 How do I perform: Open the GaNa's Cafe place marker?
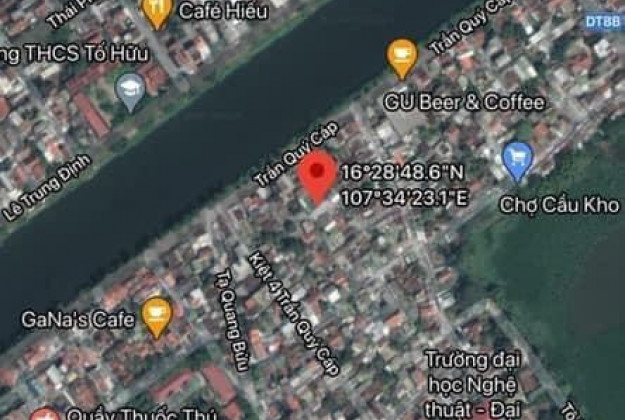tap(156, 316)
